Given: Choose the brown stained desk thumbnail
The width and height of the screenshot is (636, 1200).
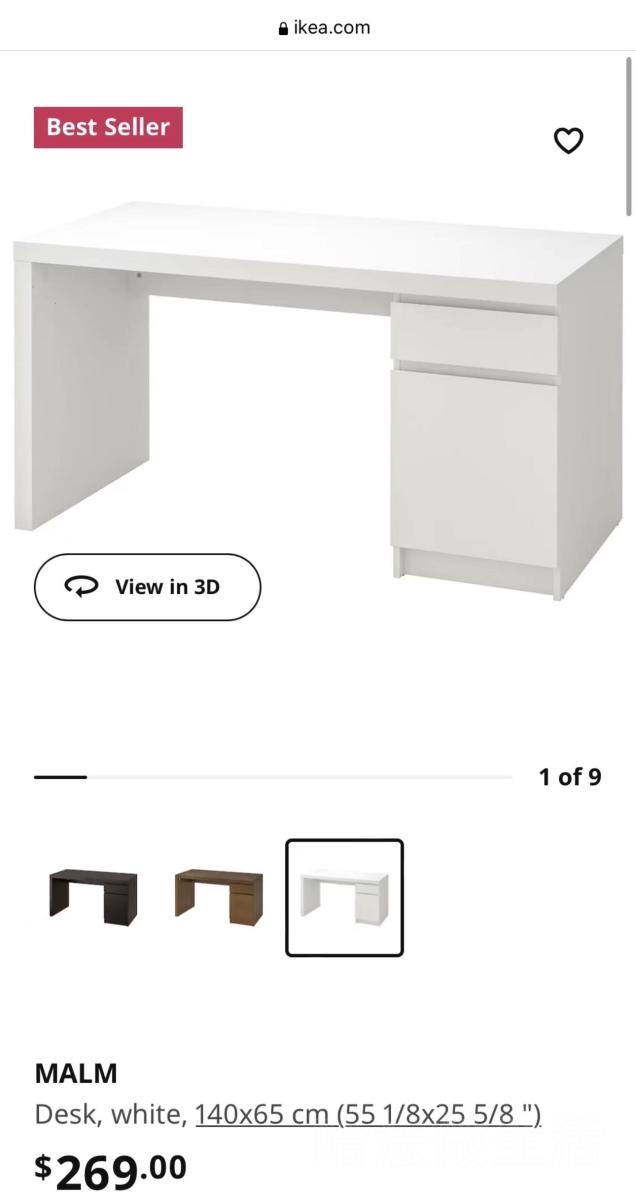Looking at the screenshot, I should point(218,897).
